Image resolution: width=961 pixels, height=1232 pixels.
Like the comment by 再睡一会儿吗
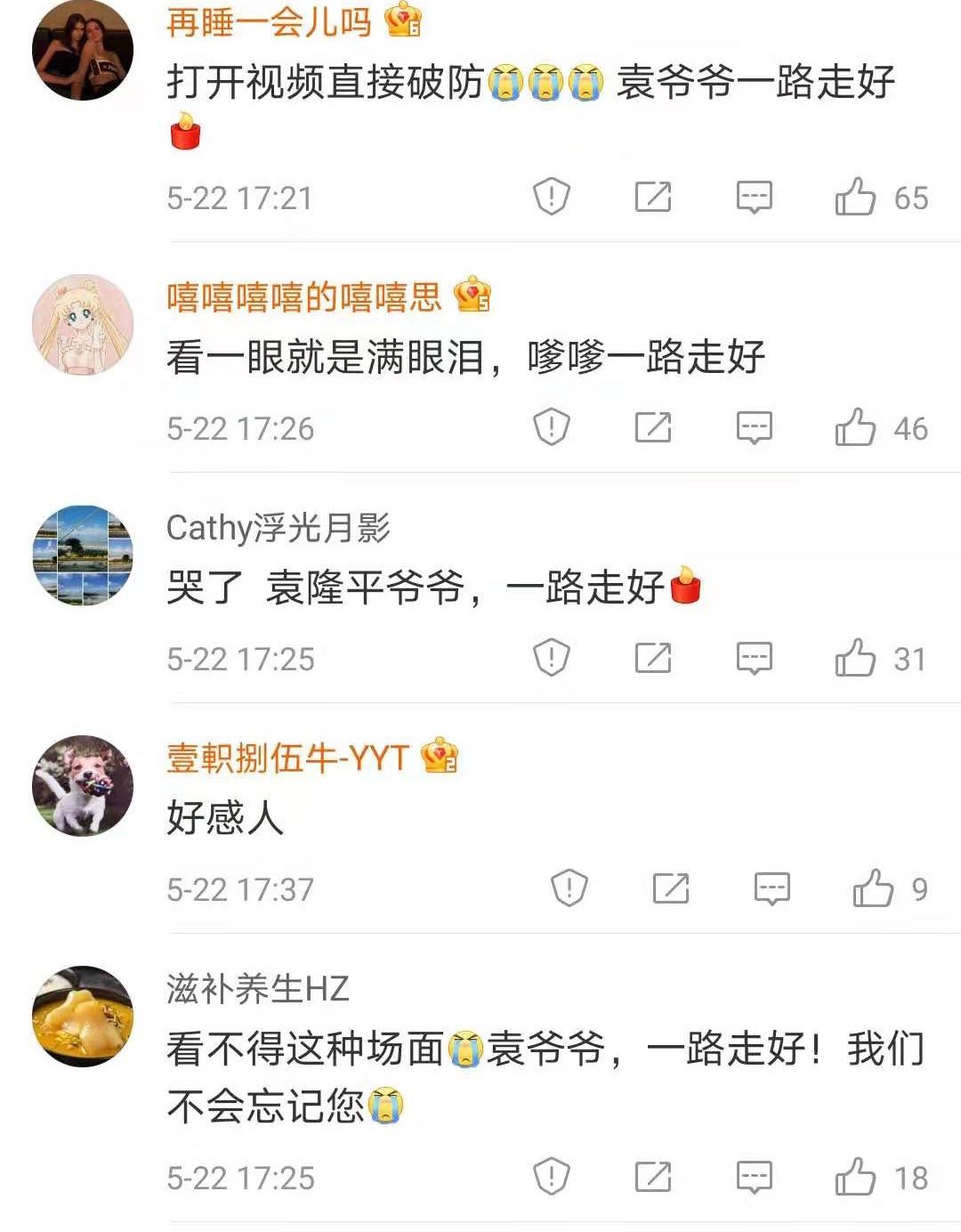pyautogui.click(x=855, y=197)
